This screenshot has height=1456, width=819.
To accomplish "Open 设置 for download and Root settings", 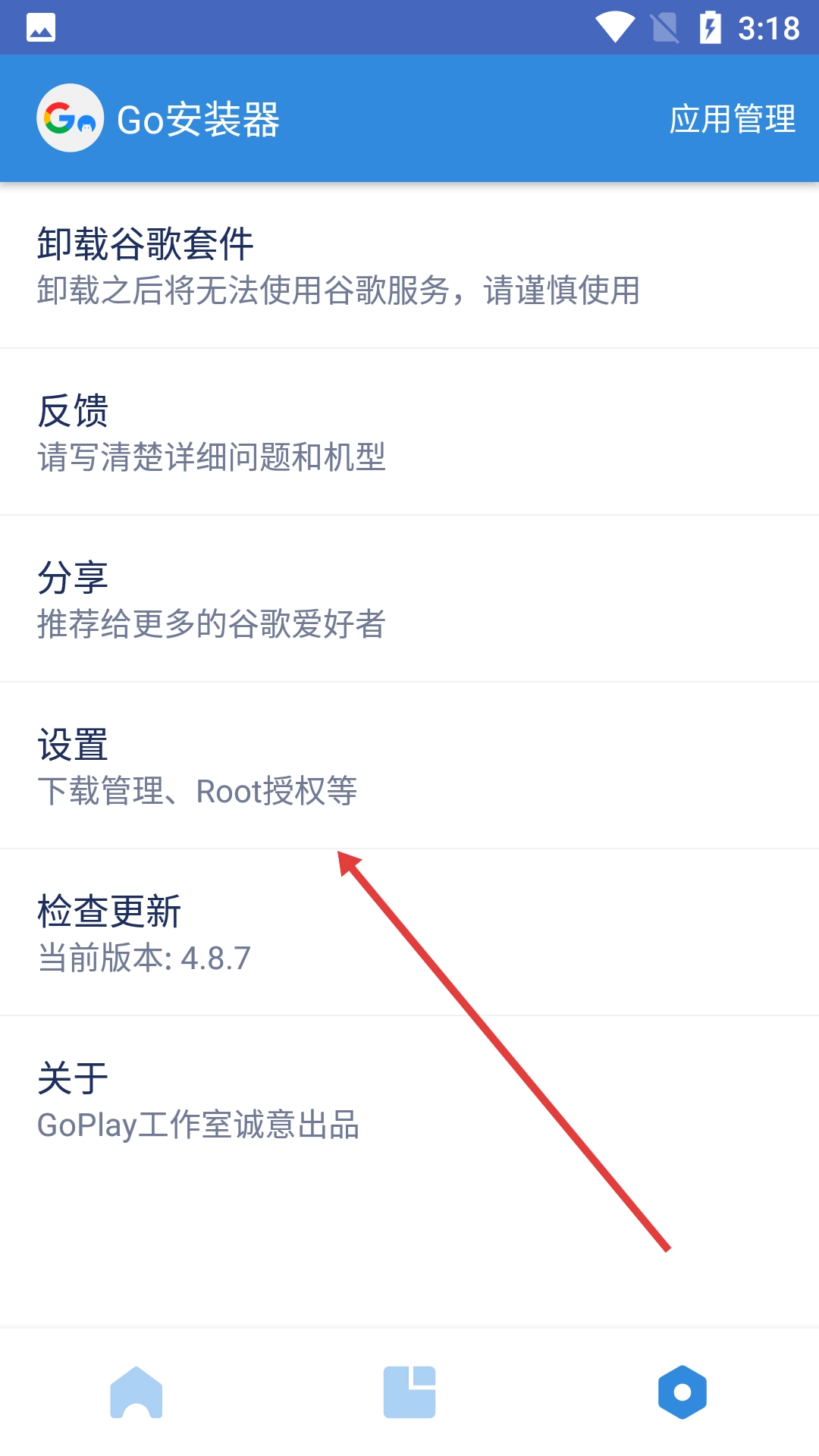I will [x=409, y=766].
